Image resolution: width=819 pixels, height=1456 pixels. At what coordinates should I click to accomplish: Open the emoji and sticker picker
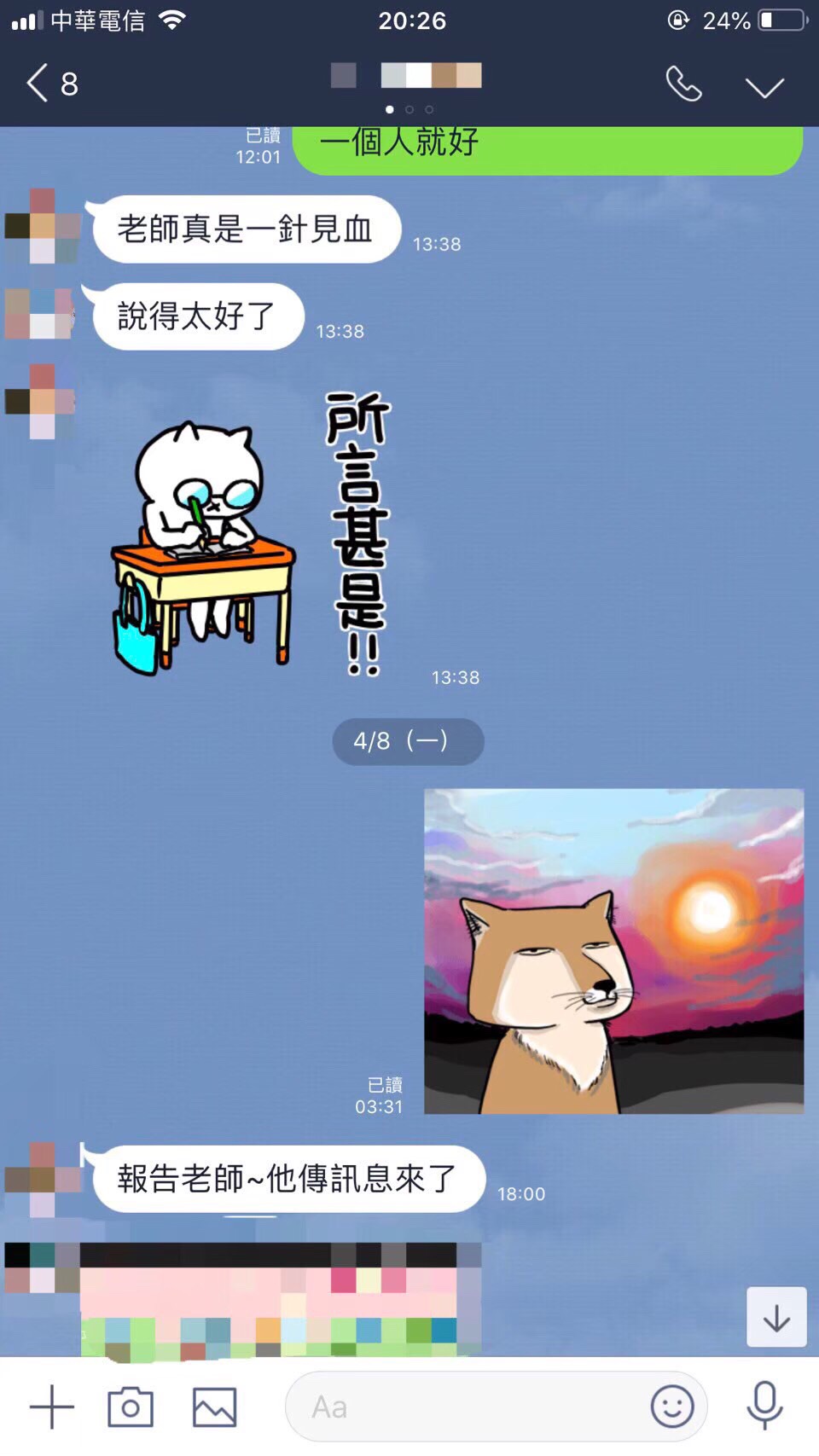672,1407
